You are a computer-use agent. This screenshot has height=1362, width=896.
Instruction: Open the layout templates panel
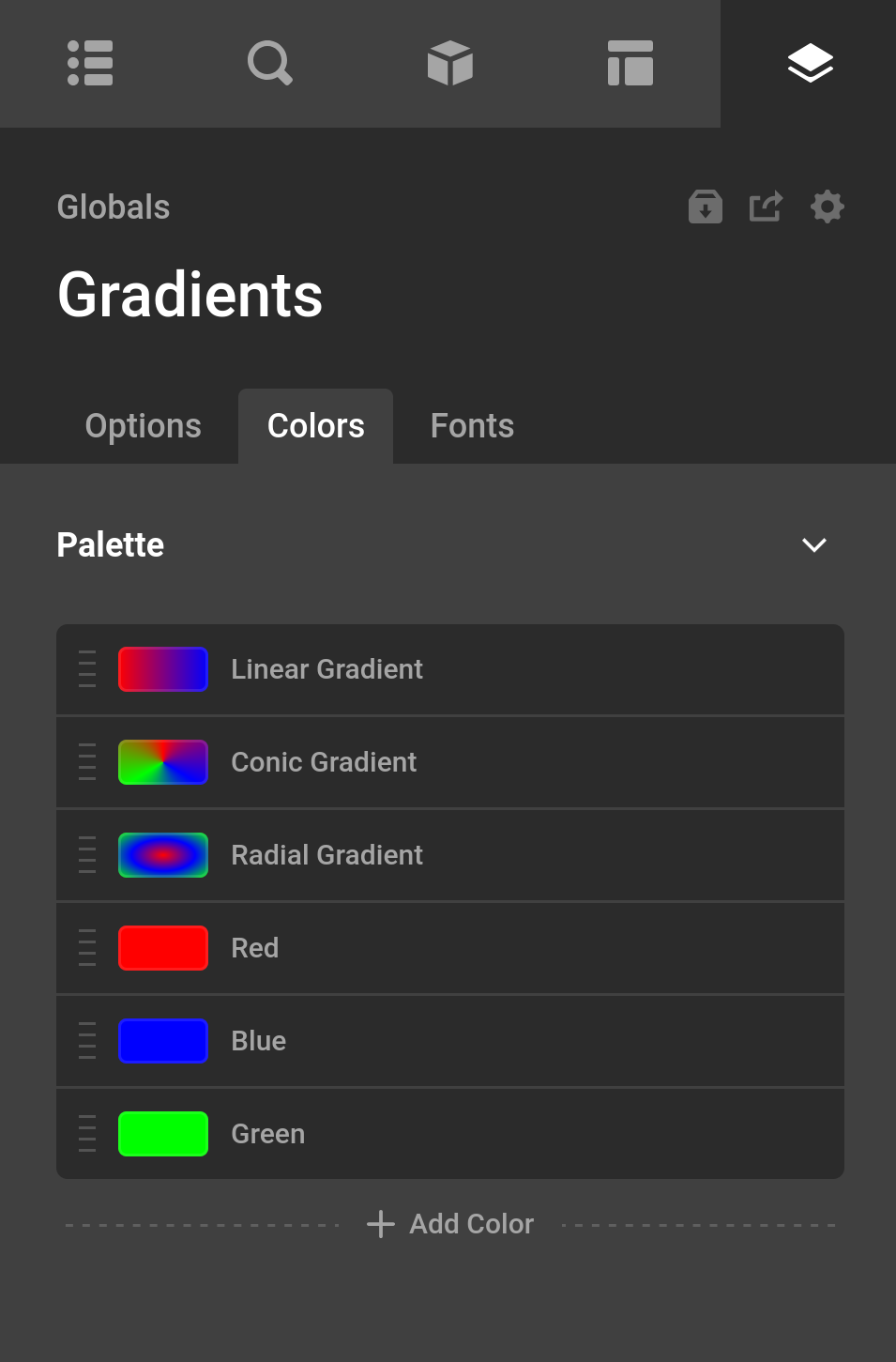point(630,63)
